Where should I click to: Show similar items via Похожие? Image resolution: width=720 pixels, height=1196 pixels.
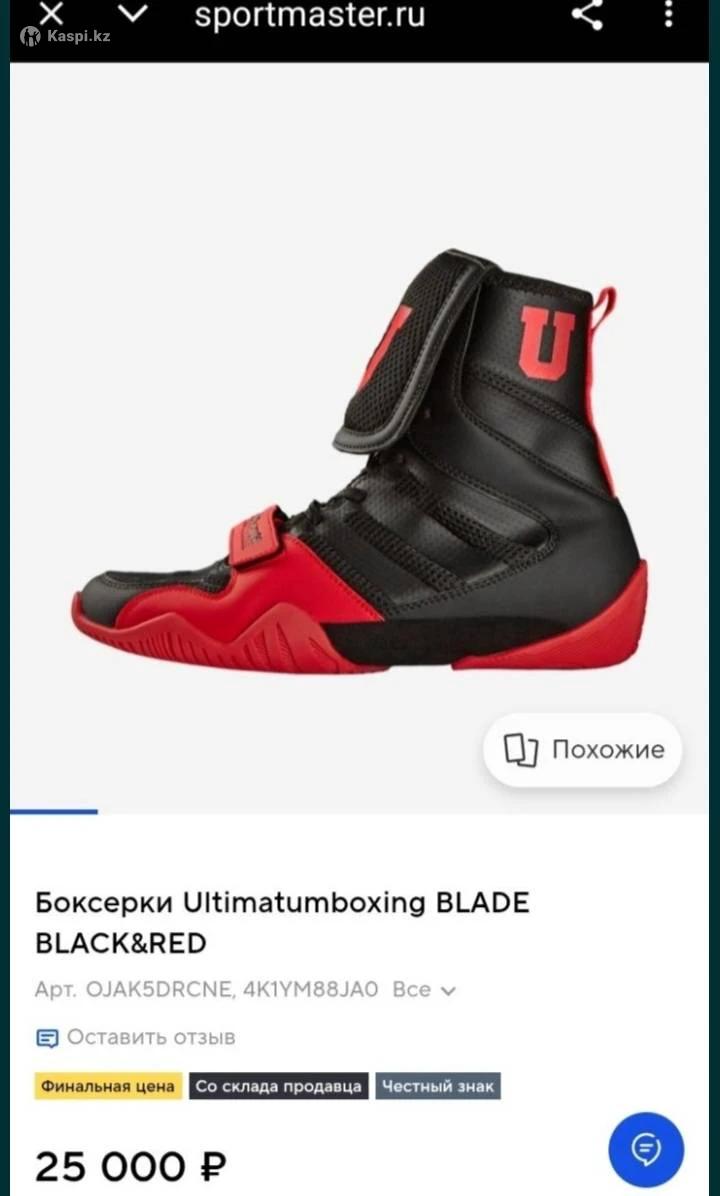click(x=583, y=750)
